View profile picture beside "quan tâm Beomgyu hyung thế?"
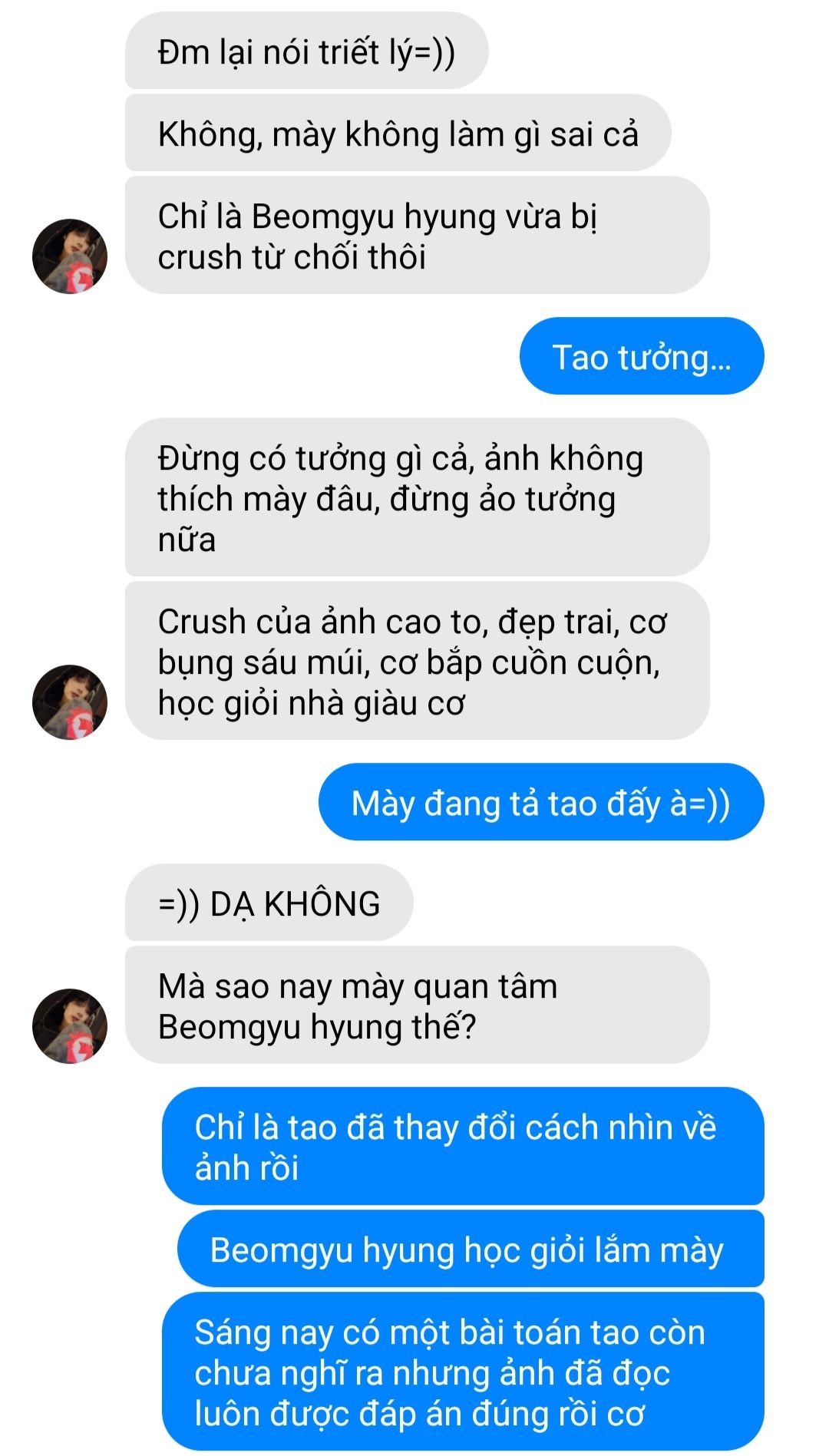This screenshot has height=1456, width=829. 70,1026
